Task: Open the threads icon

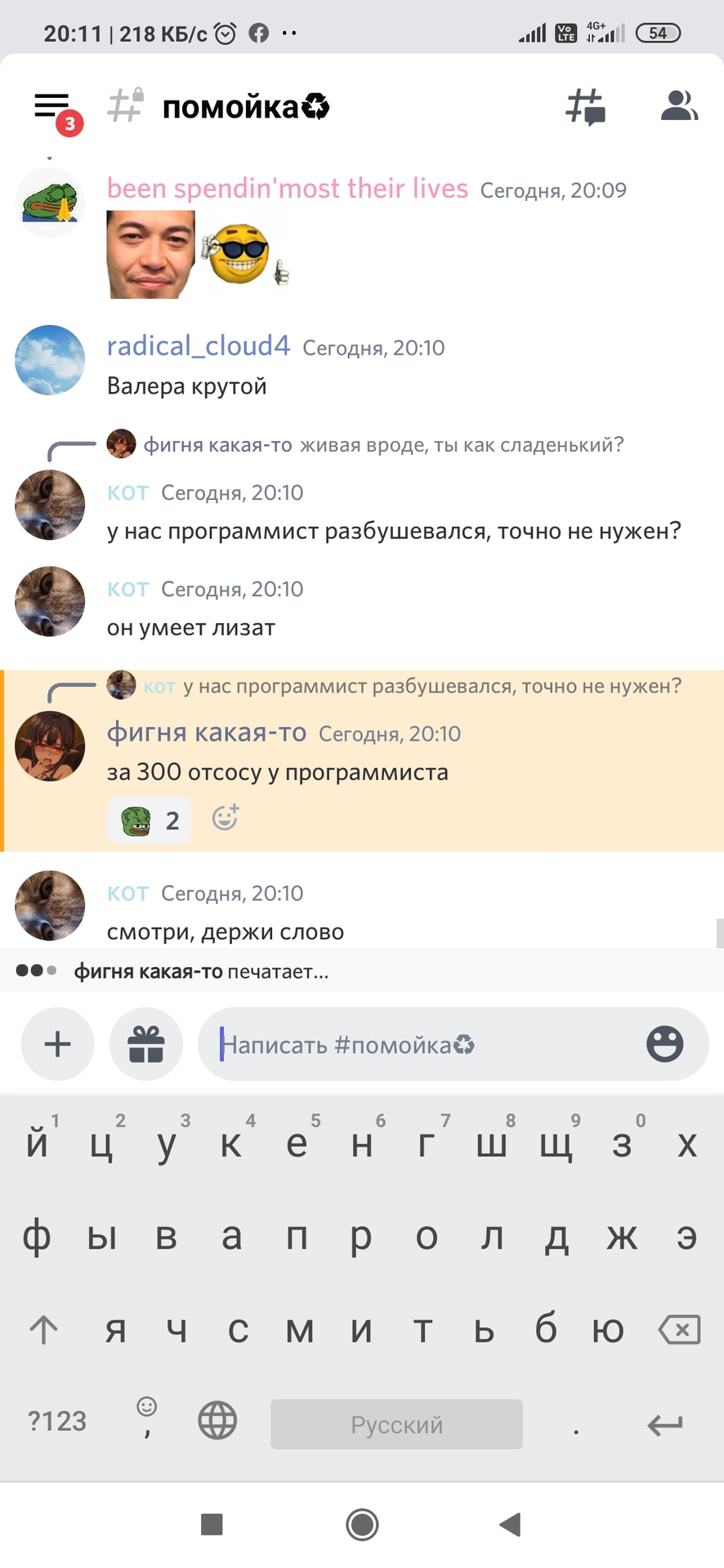Action: (x=585, y=107)
